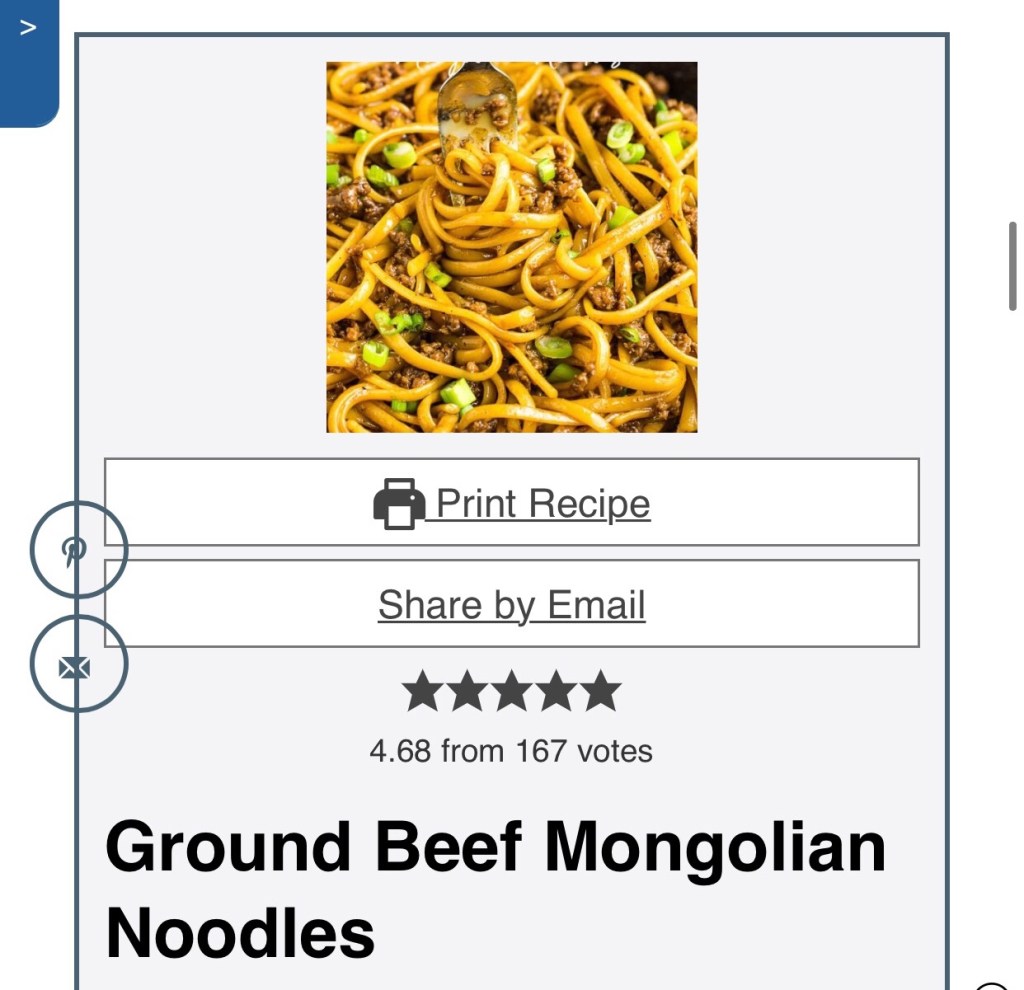Rate the recipe using the star rating
Screen dimensions: 1024x990
click(x=512, y=692)
